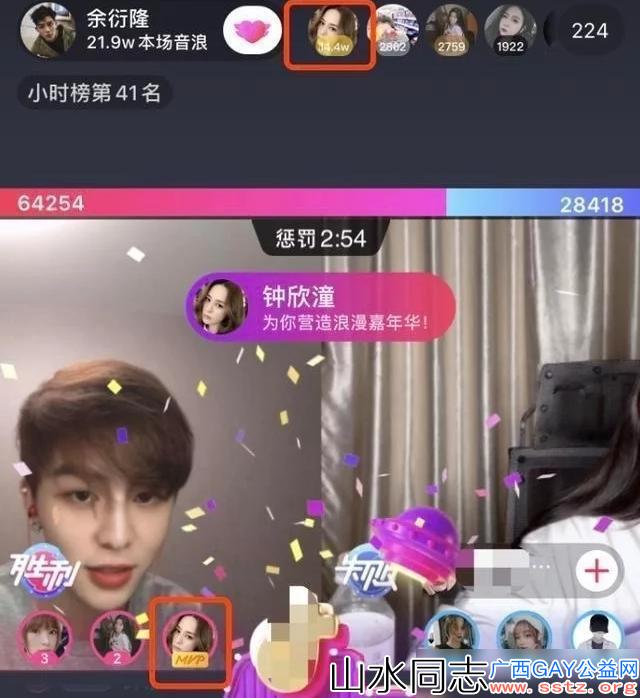
Task: Follow the host with the heart button
Action: pos(251,31)
